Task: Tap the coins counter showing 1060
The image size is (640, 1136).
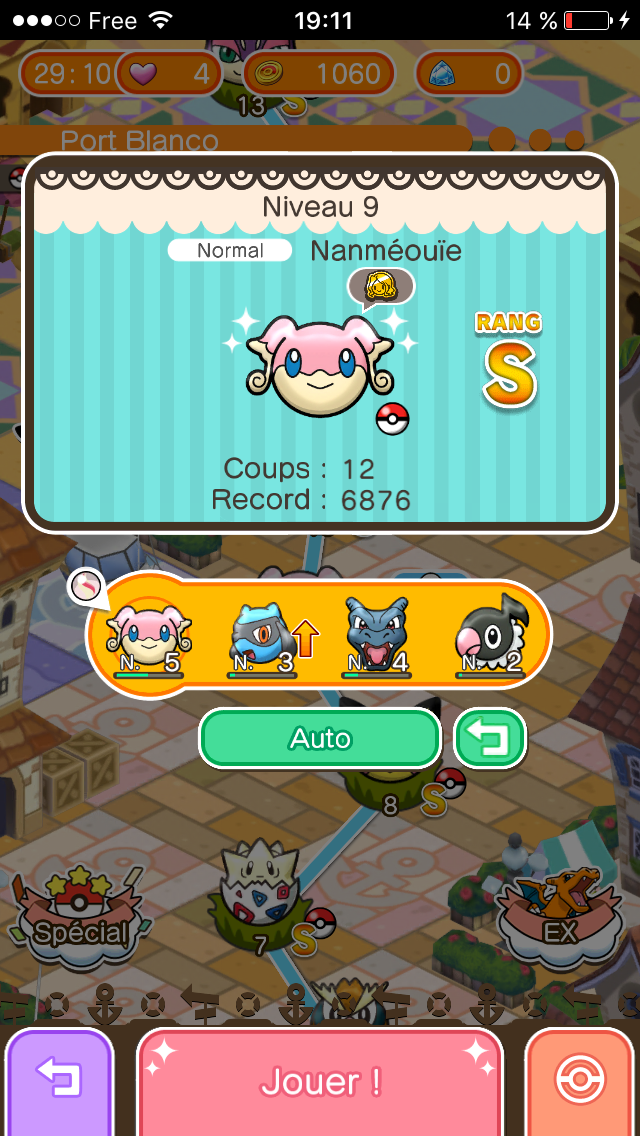Action: 318,73
